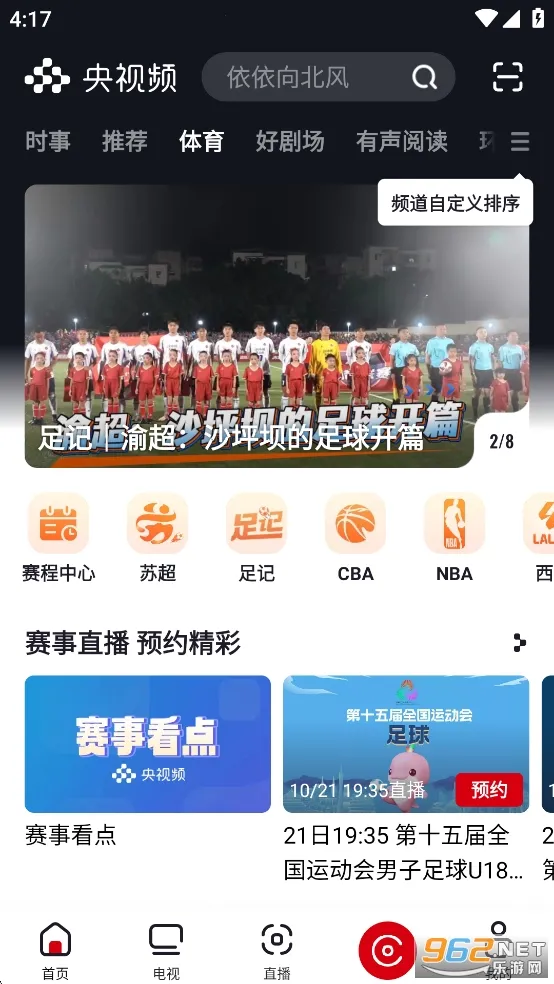Switch to the 推荐 tab
The image size is (554, 984).
(125, 141)
